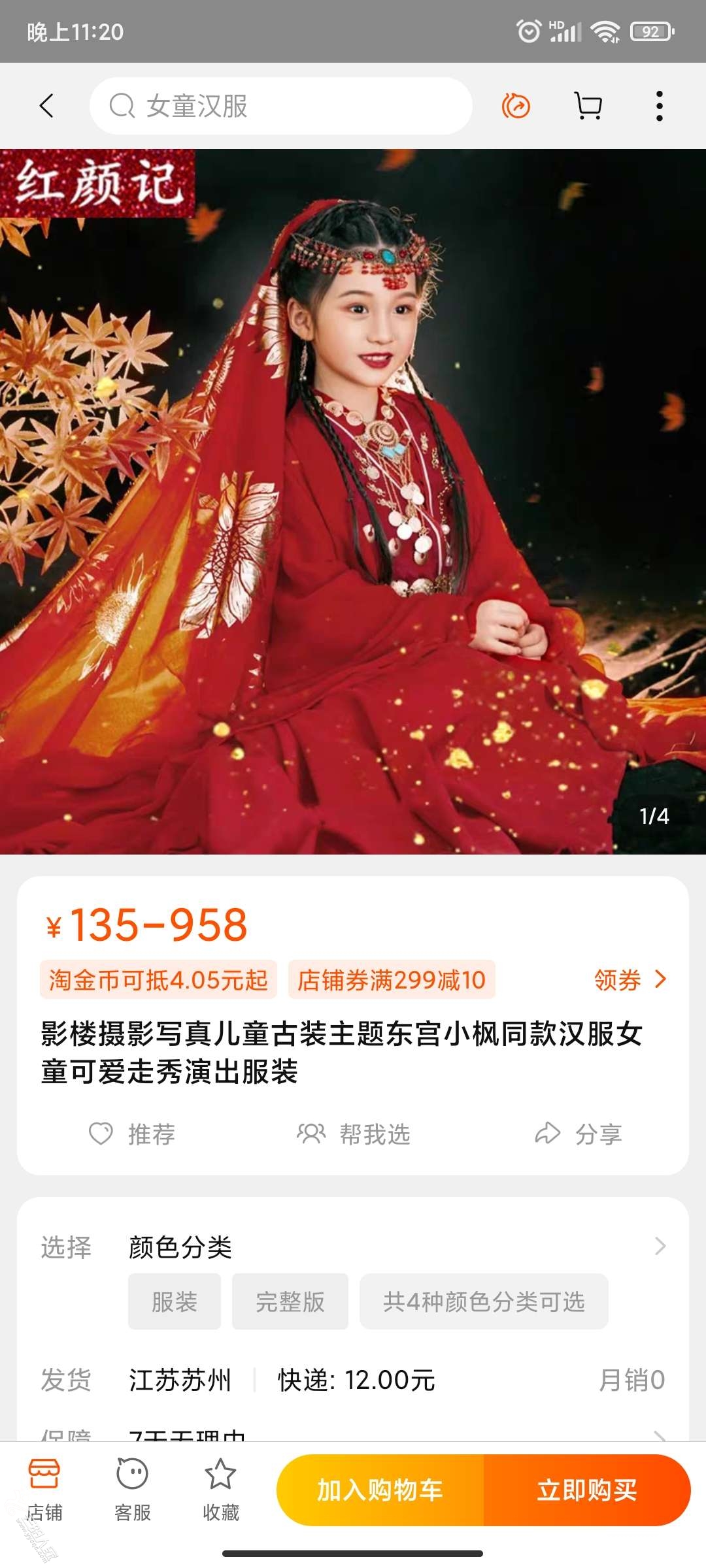Go back using the top-left arrow

click(46, 106)
